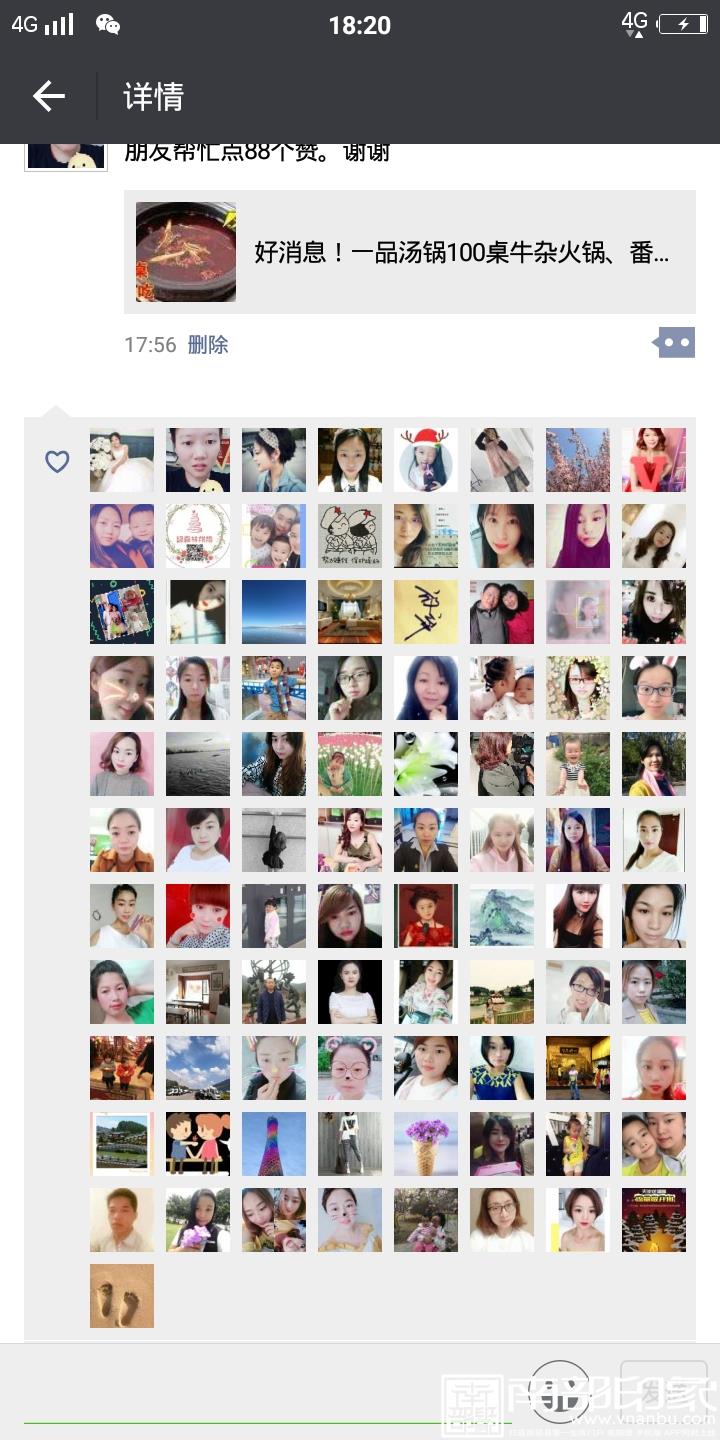Open the avatar with calligraphy on yellow background
Screen dimensions: 720x1440
click(426, 612)
